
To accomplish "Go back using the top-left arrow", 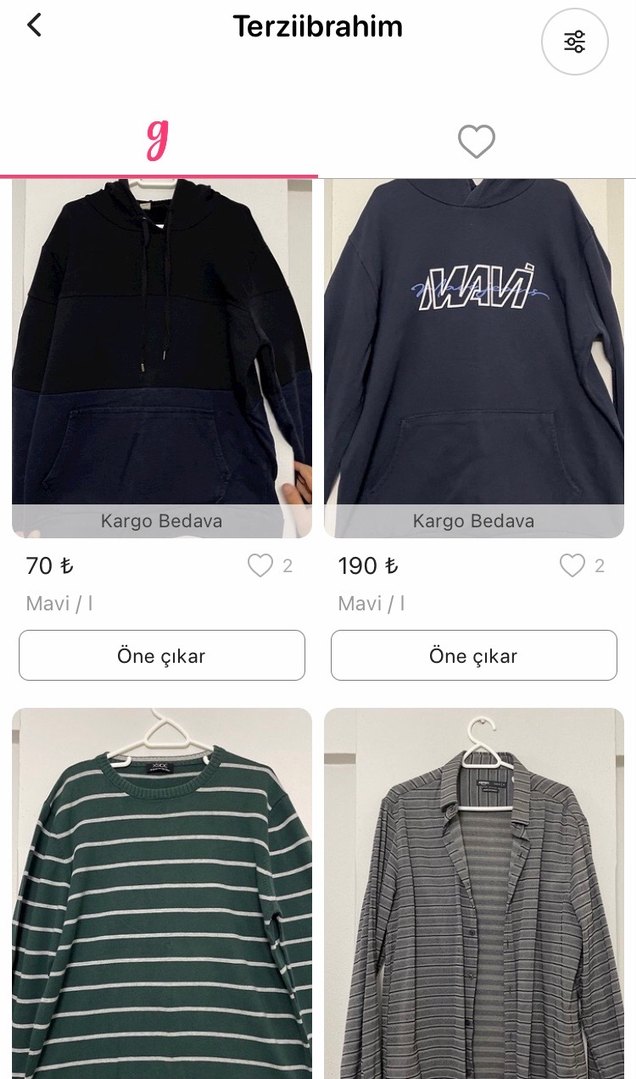I will point(35,25).
